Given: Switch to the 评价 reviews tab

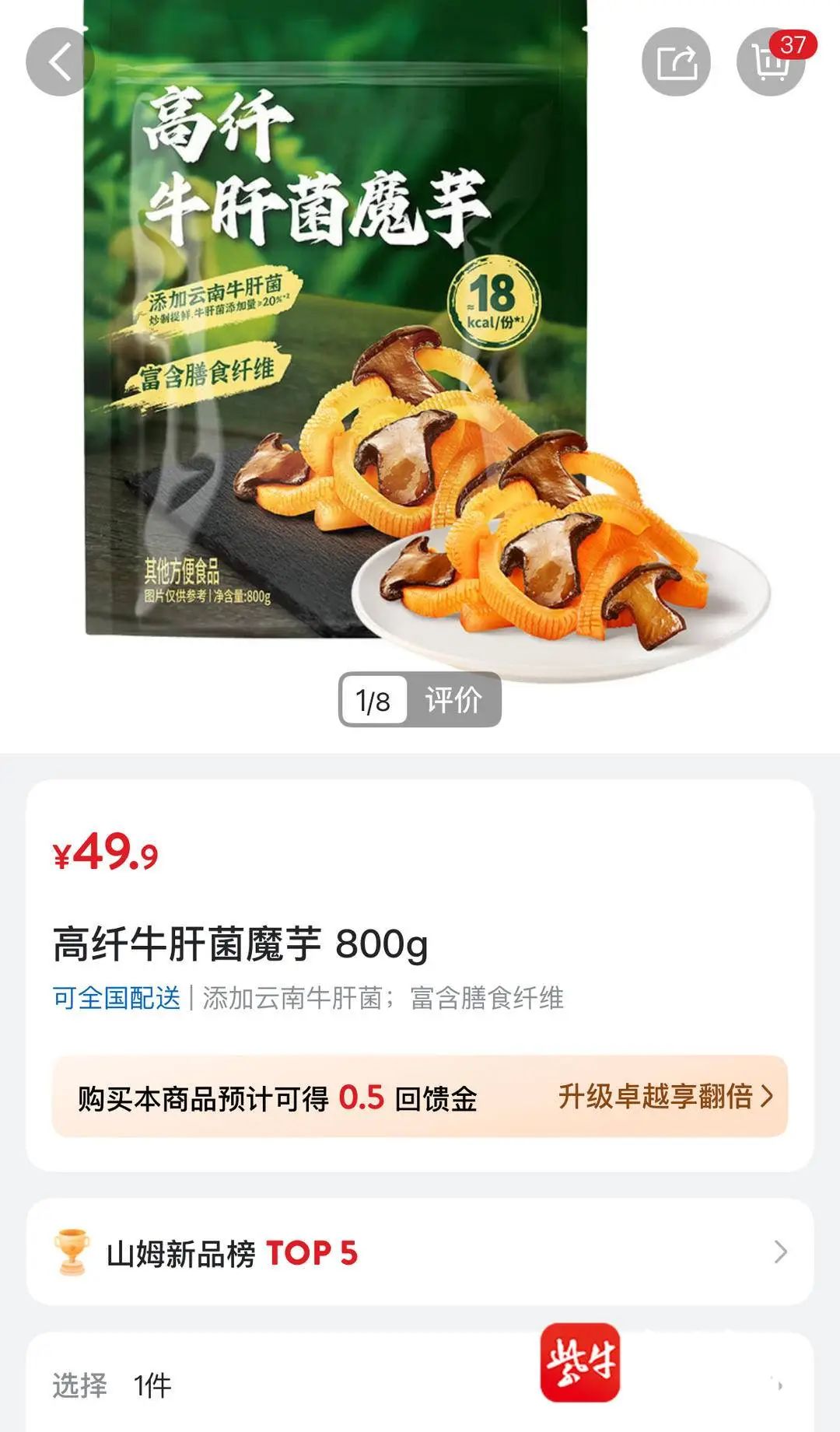Looking at the screenshot, I should click(453, 700).
